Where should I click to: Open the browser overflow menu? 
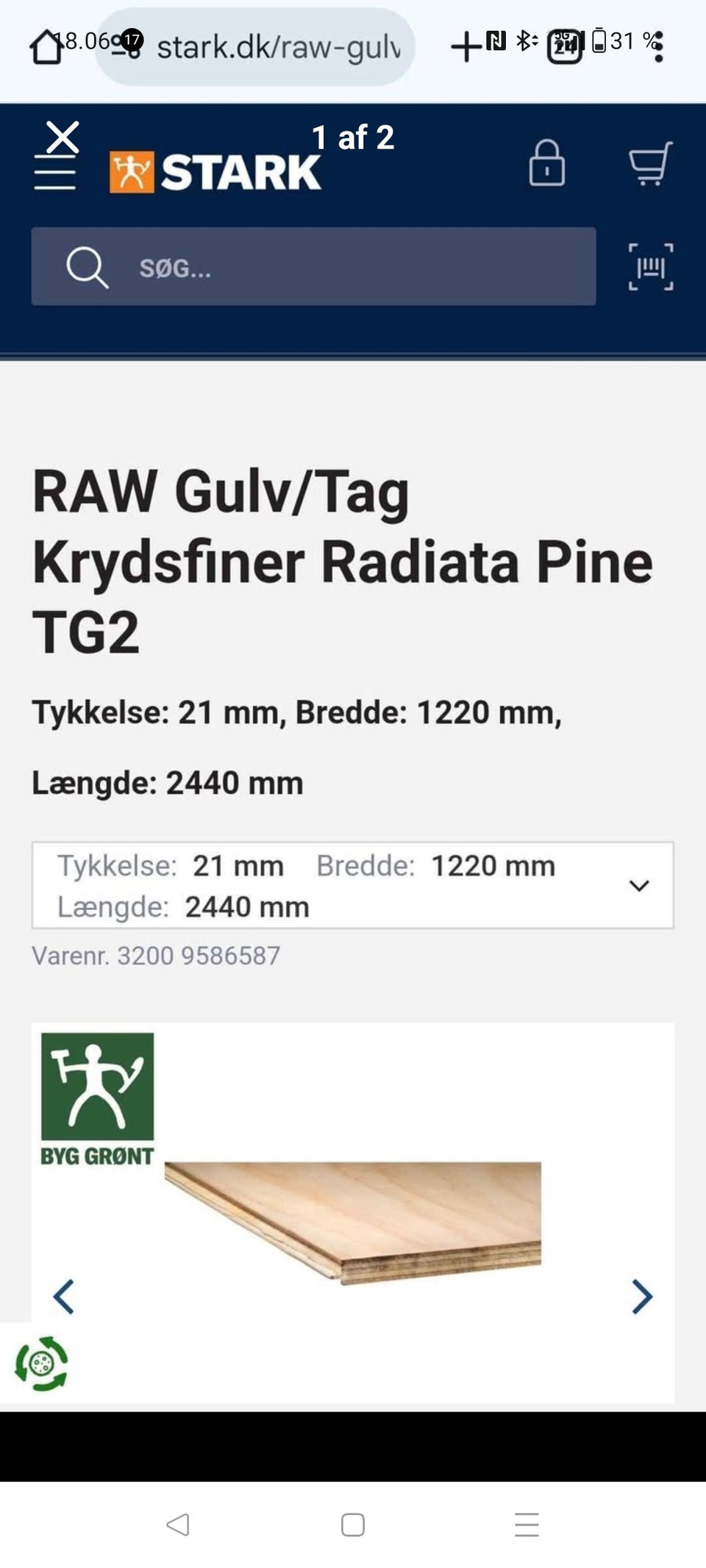[x=660, y=46]
